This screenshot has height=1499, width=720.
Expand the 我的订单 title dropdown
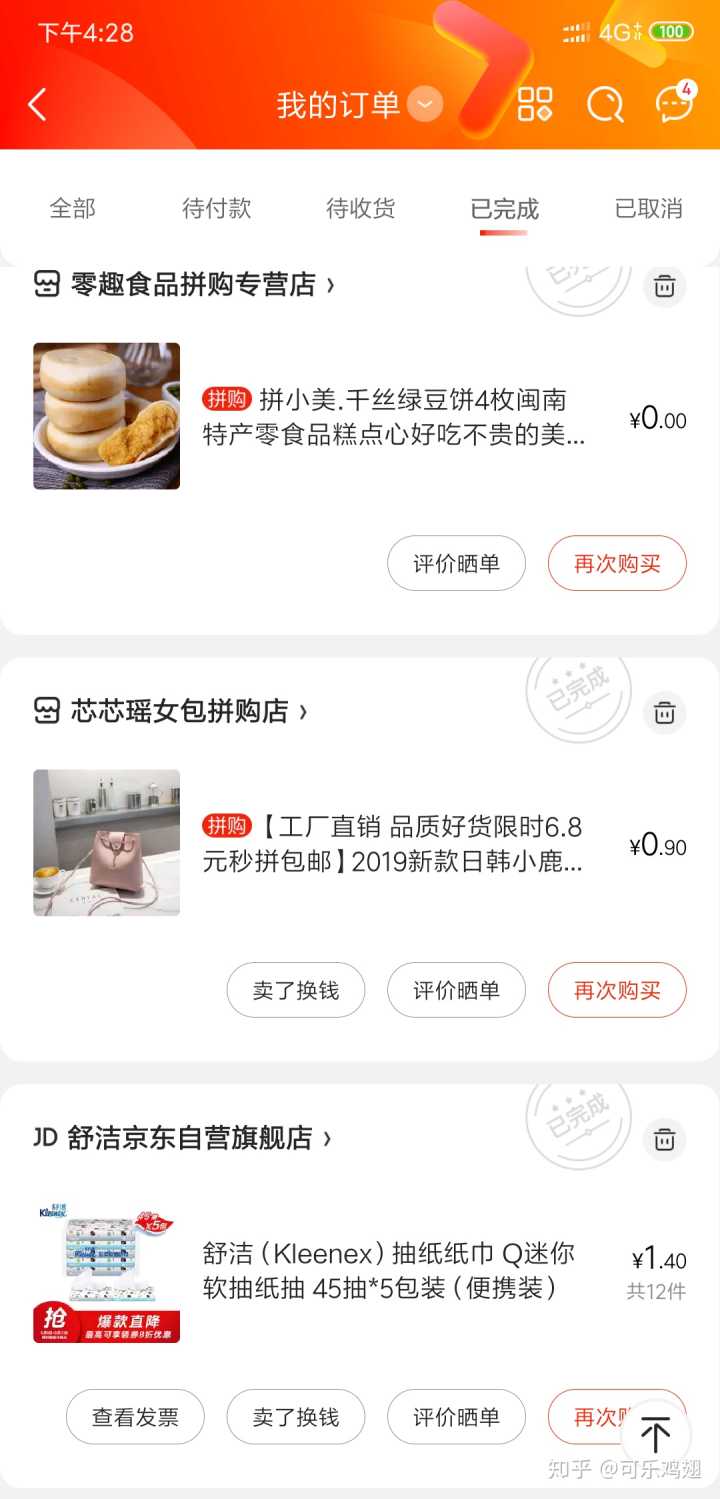pyautogui.click(x=425, y=104)
